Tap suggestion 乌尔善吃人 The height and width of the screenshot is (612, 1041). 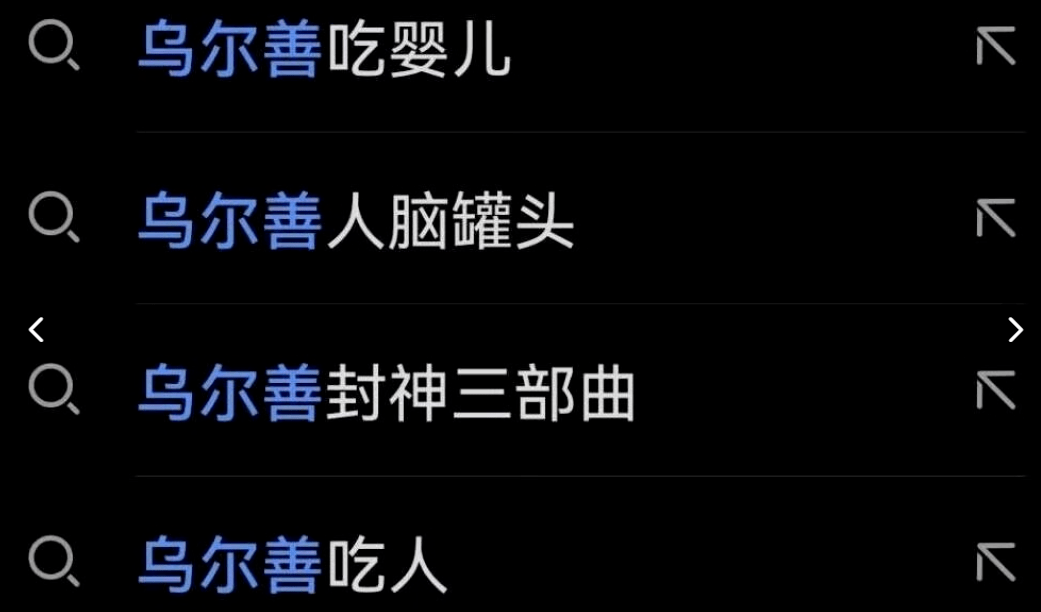[292, 565]
